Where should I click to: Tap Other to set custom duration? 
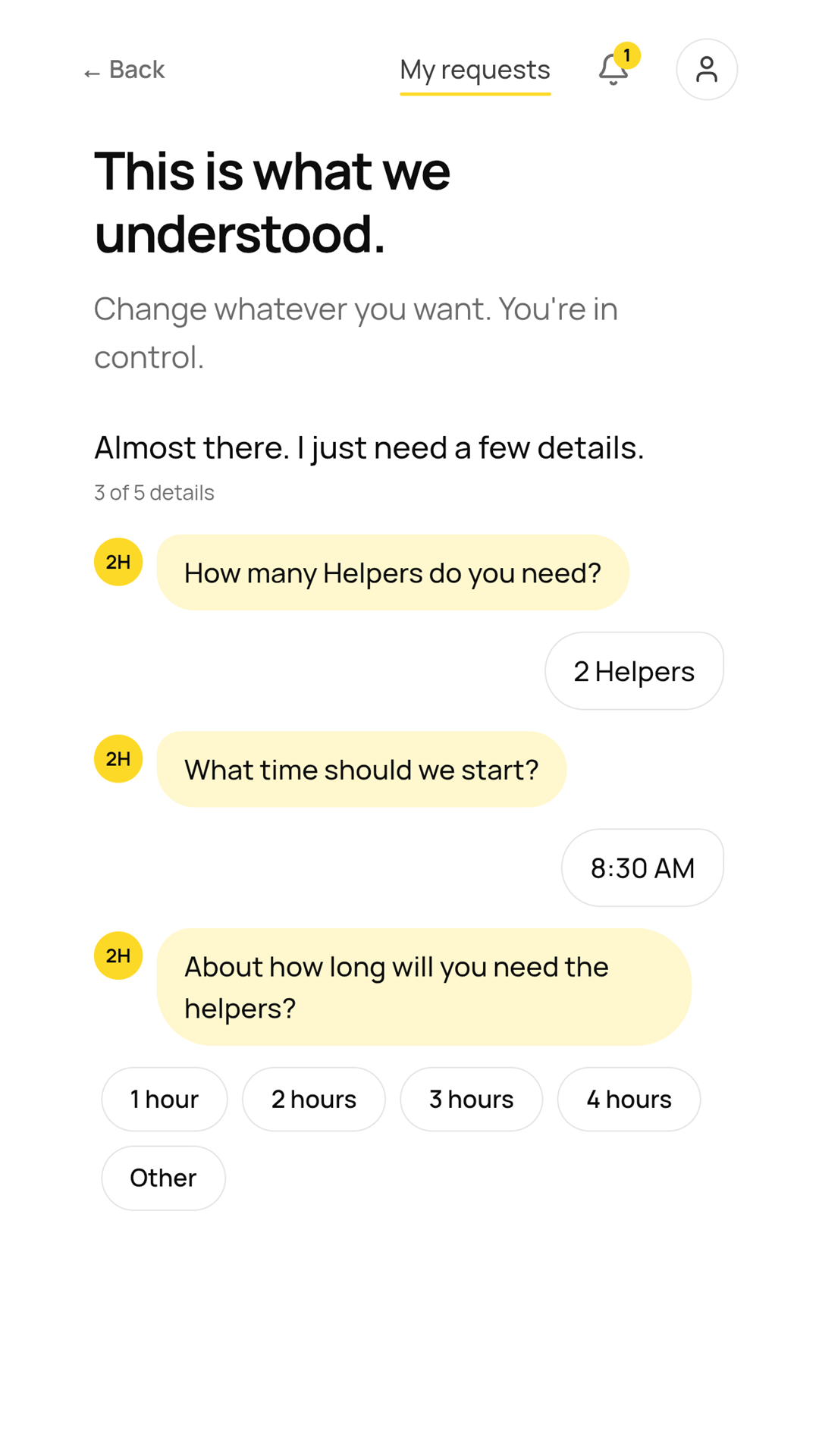click(163, 1178)
